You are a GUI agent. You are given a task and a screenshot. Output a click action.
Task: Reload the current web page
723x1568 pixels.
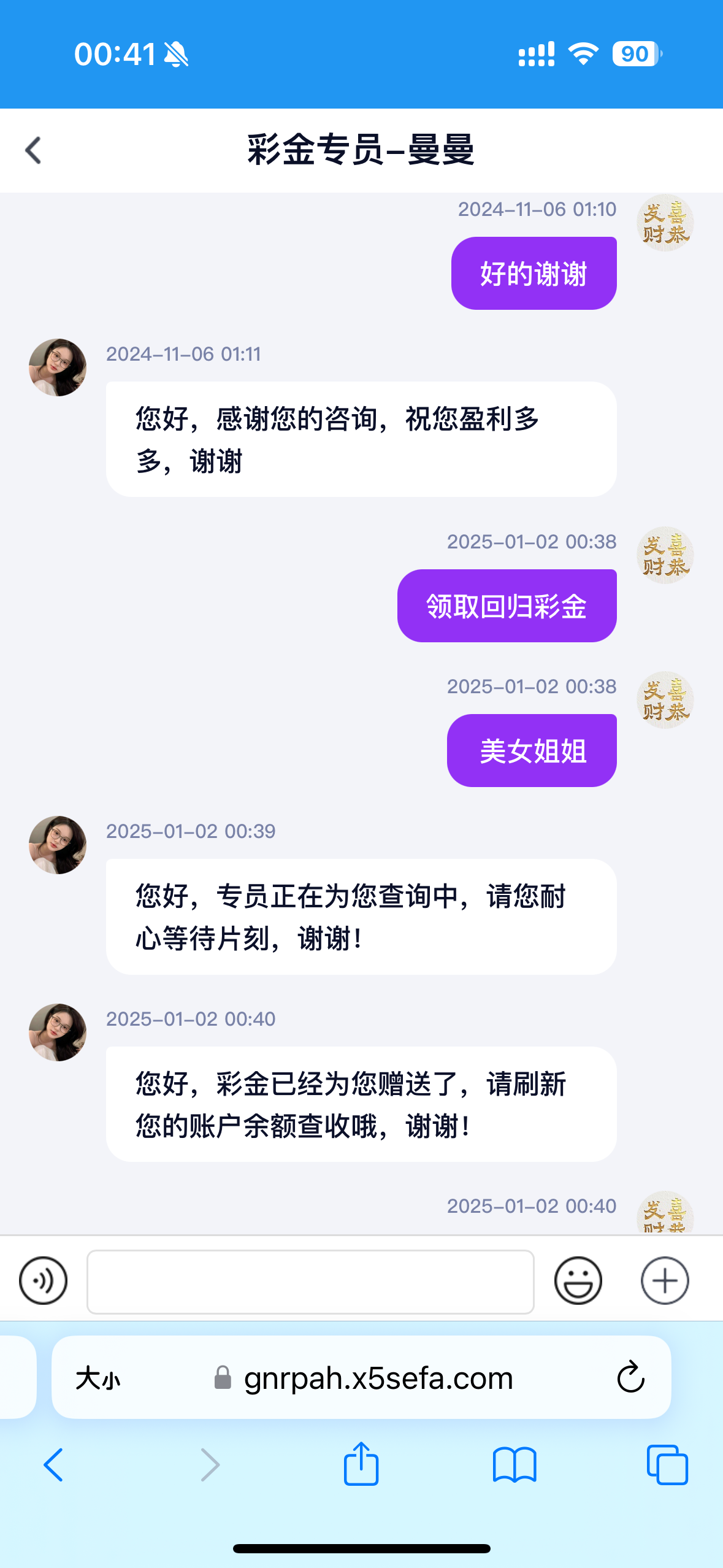coord(630,1378)
